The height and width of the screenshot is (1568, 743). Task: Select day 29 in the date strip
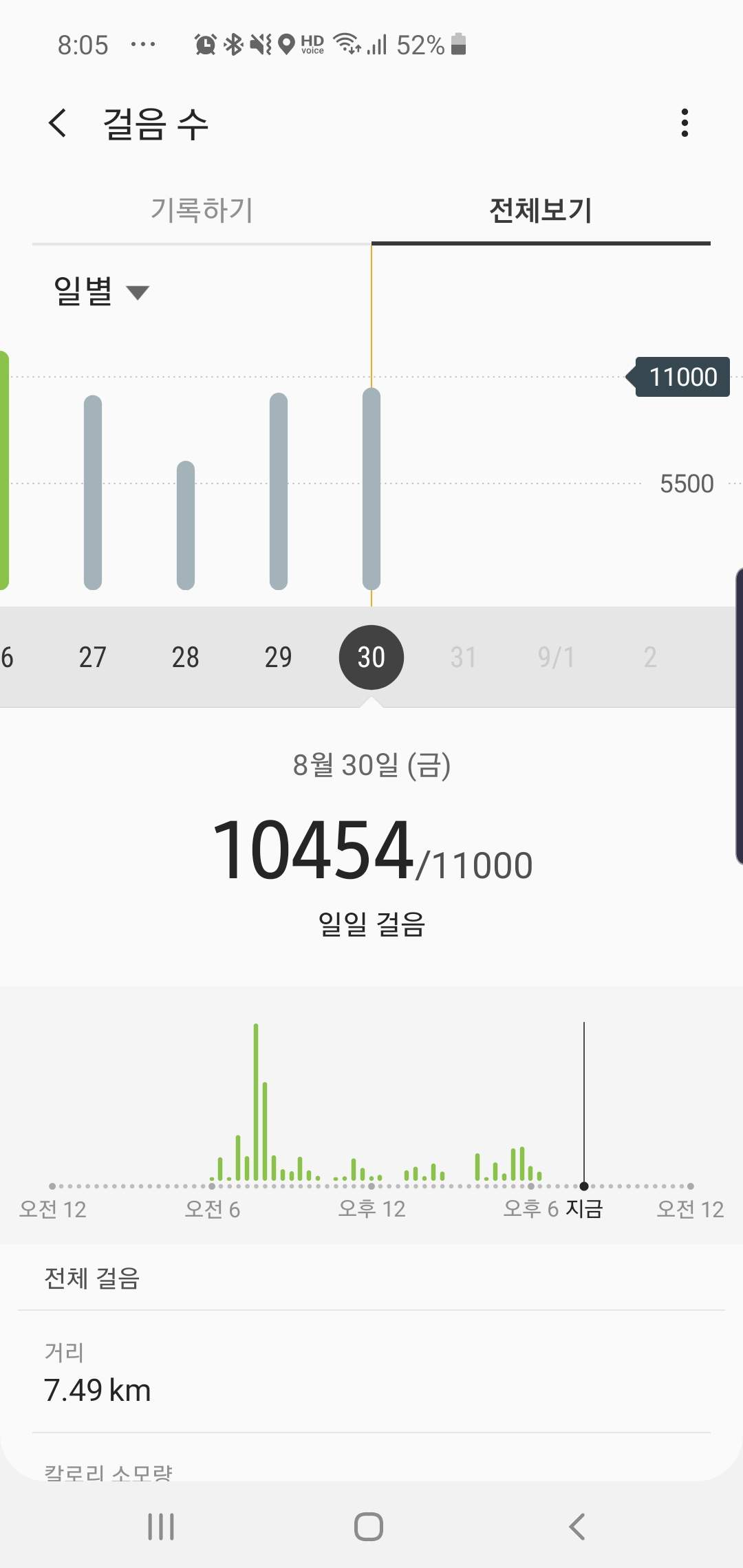click(278, 657)
